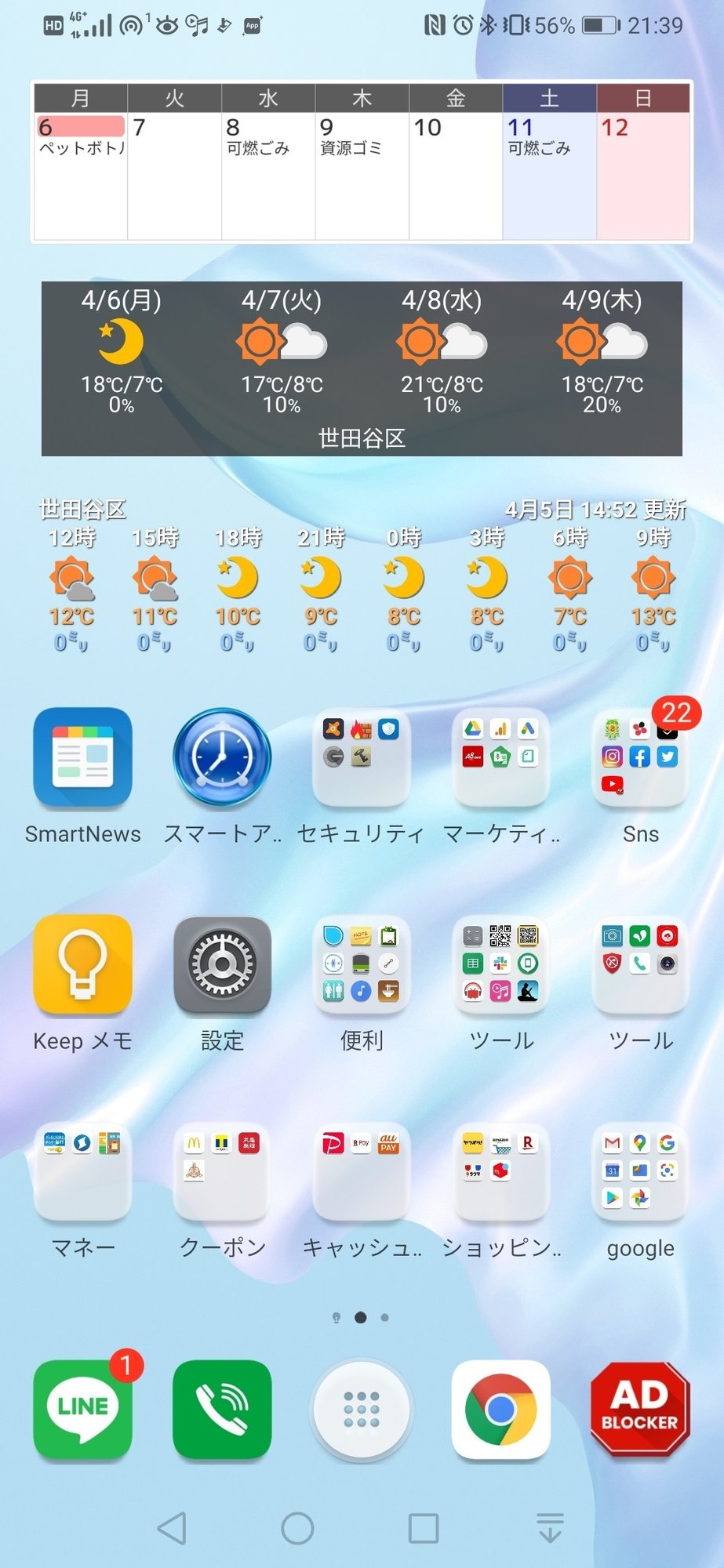Open the SmartNews app

point(82,757)
